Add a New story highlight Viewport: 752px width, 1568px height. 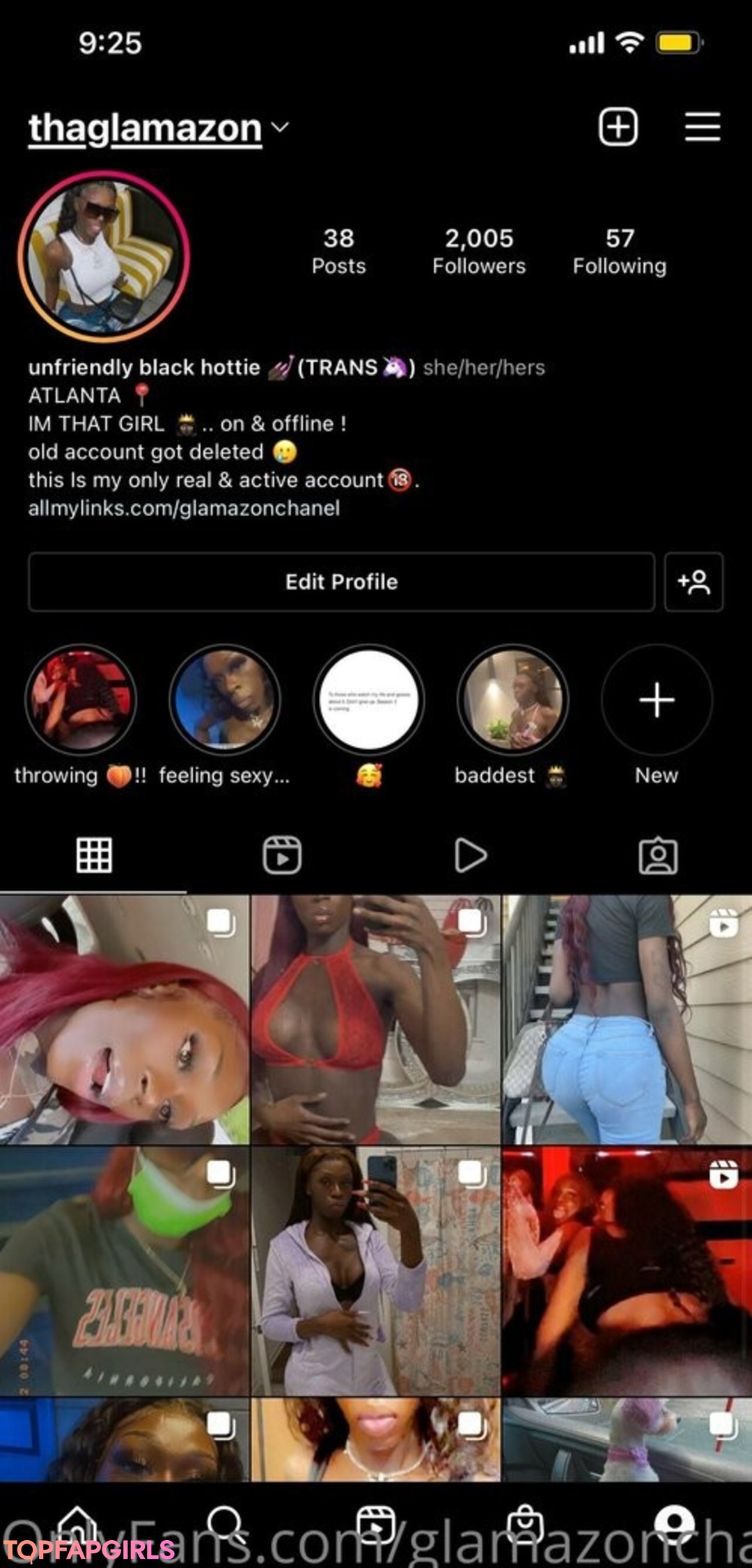[x=657, y=700]
